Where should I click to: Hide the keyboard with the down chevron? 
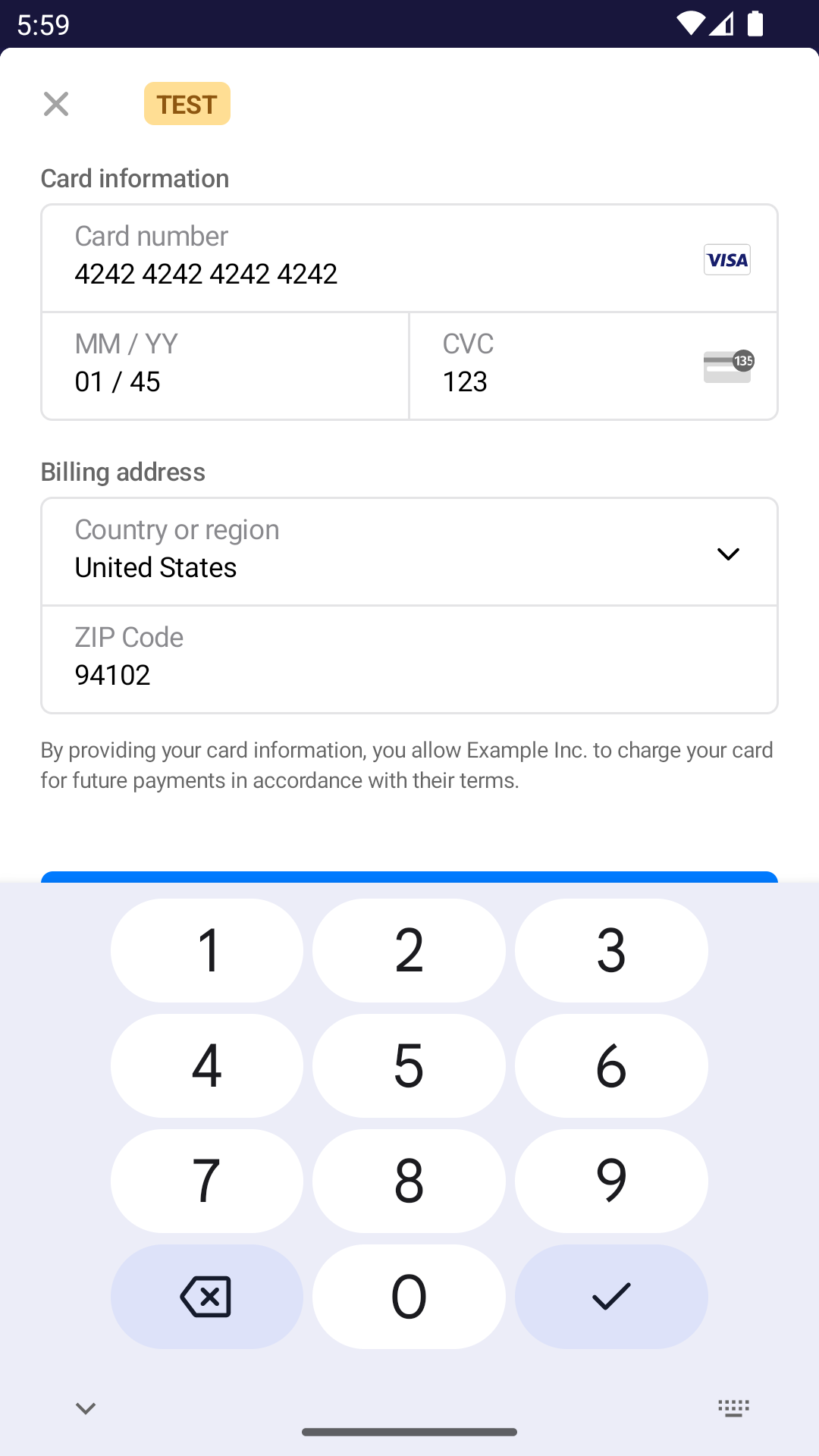pyautogui.click(x=86, y=1408)
